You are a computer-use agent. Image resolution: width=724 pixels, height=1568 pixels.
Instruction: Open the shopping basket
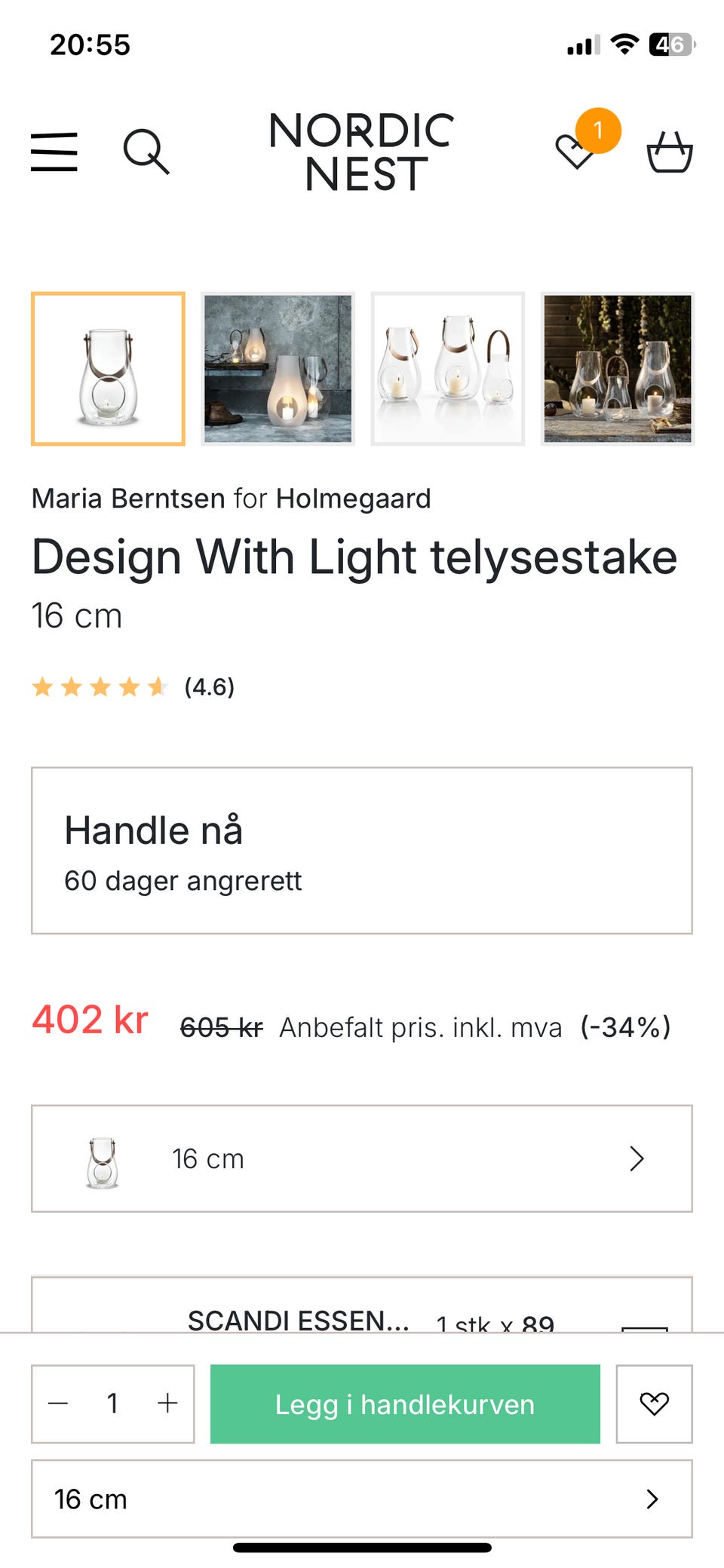tap(670, 151)
